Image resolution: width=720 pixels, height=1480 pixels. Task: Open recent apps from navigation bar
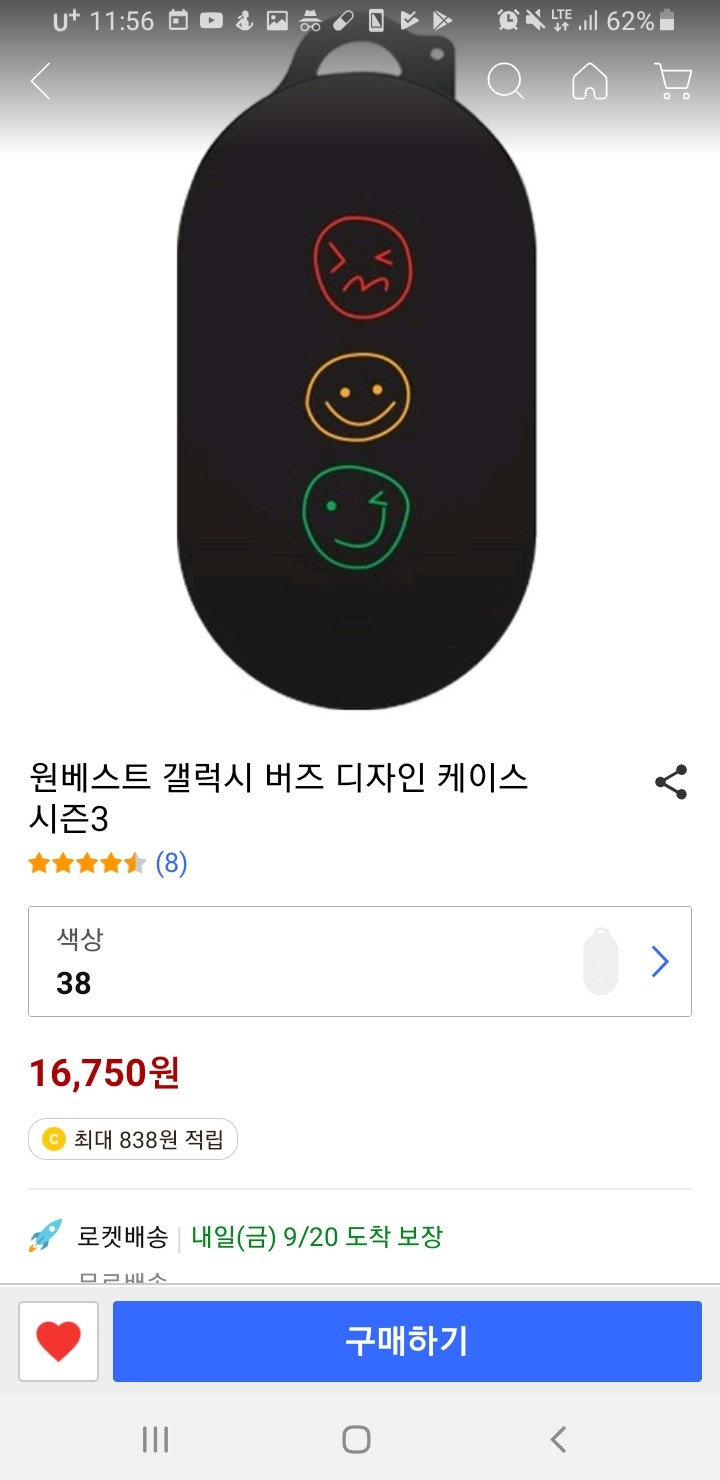point(155,1439)
